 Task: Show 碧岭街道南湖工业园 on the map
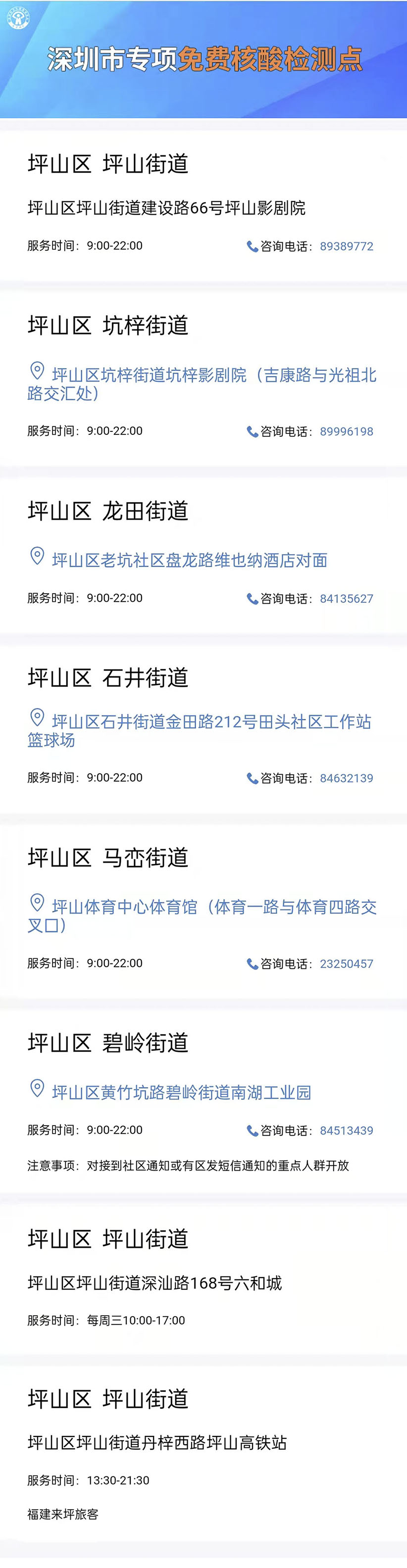point(181,1093)
